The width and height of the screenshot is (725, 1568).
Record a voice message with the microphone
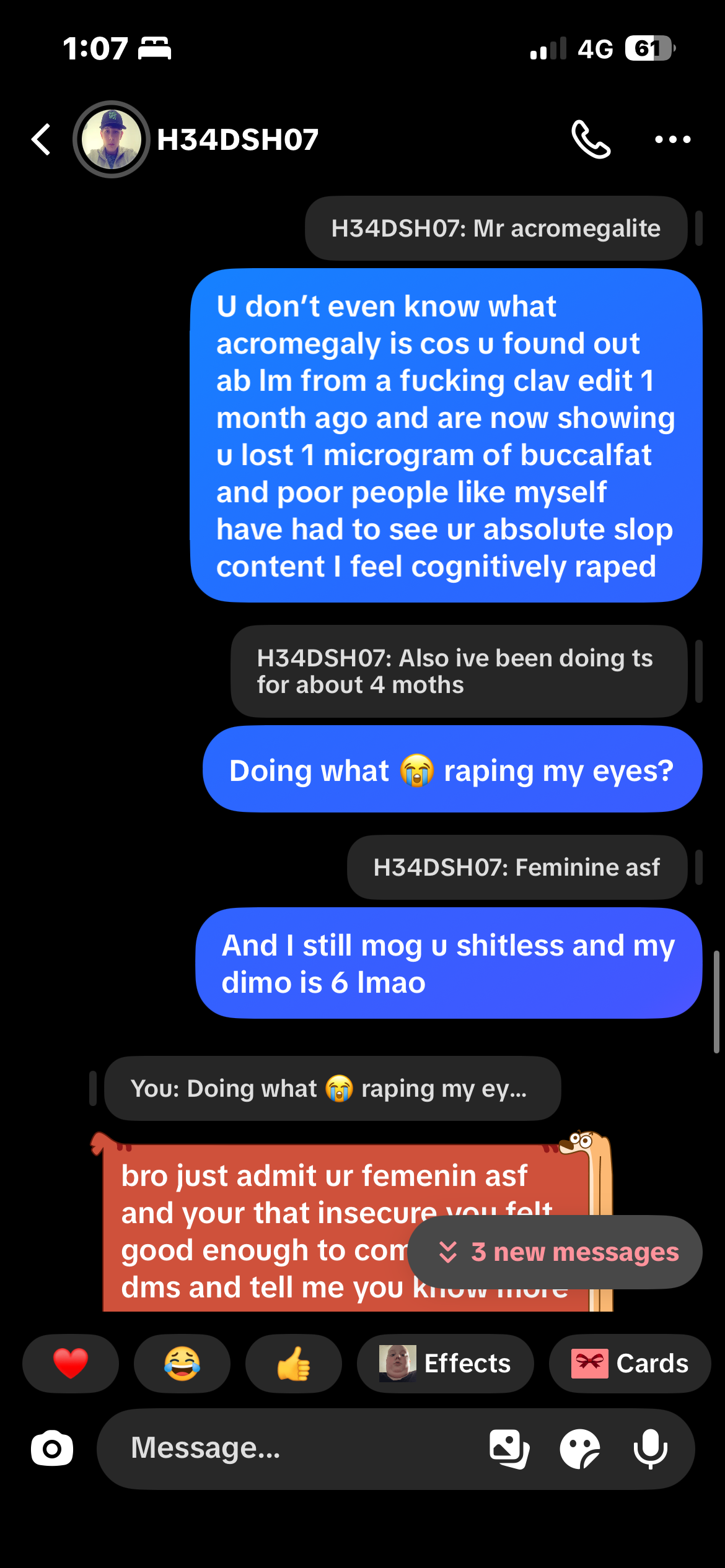pos(651,1448)
